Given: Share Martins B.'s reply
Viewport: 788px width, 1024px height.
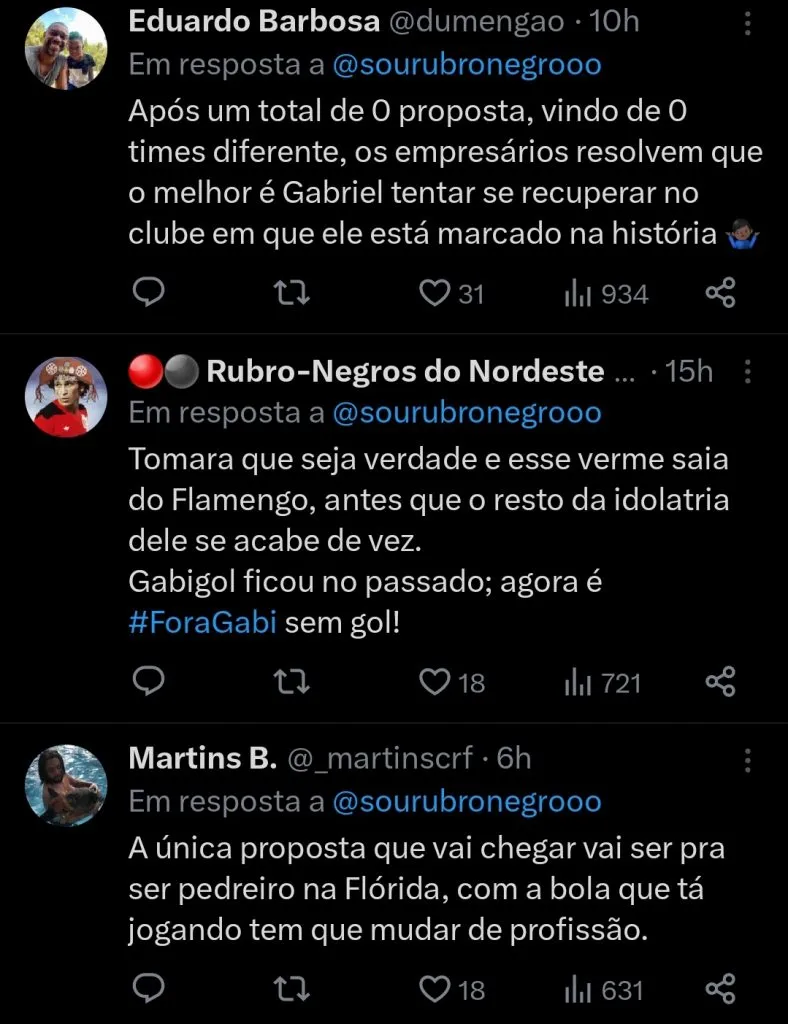Looking at the screenshot, I should pyautogui.click(x=719, y=990).
